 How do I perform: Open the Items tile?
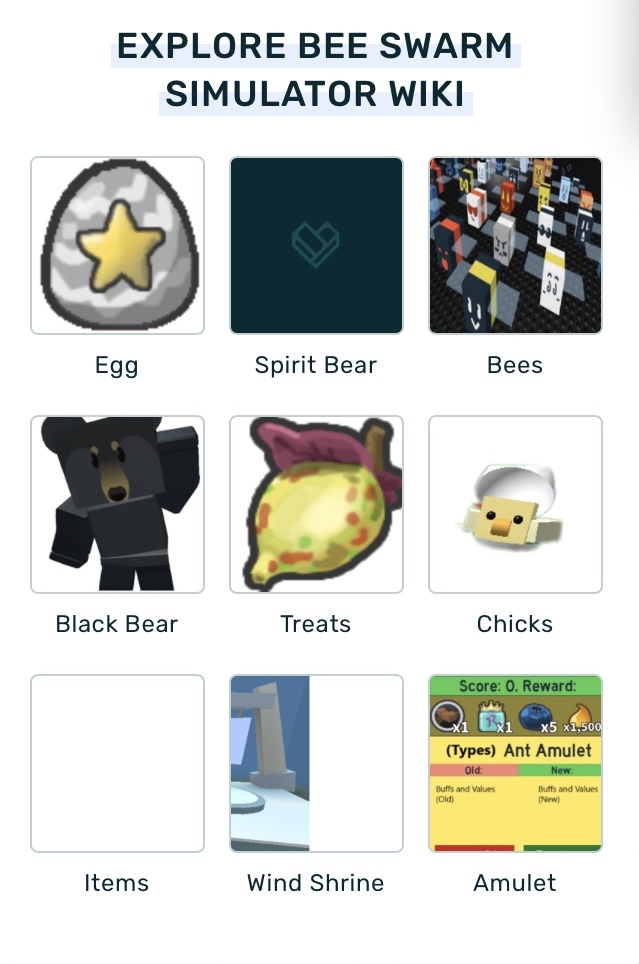[x=117, y=763]
